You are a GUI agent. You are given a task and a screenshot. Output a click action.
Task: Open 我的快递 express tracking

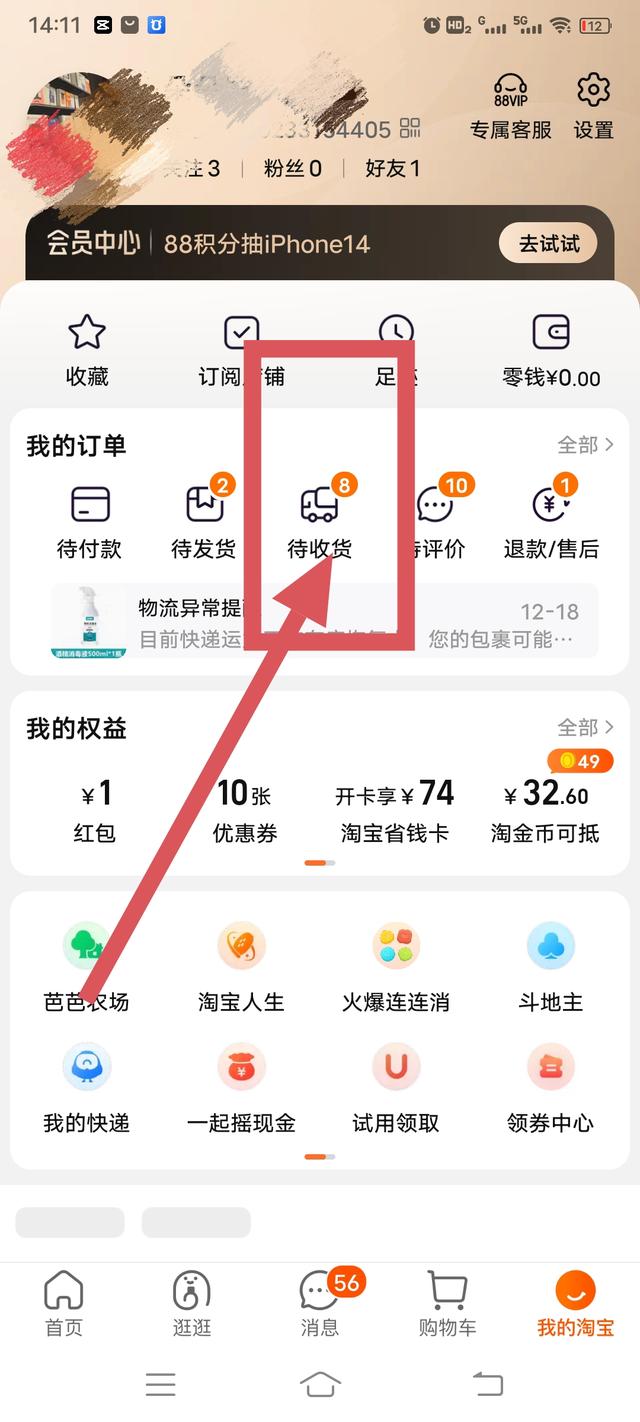tap(86, 1089)
